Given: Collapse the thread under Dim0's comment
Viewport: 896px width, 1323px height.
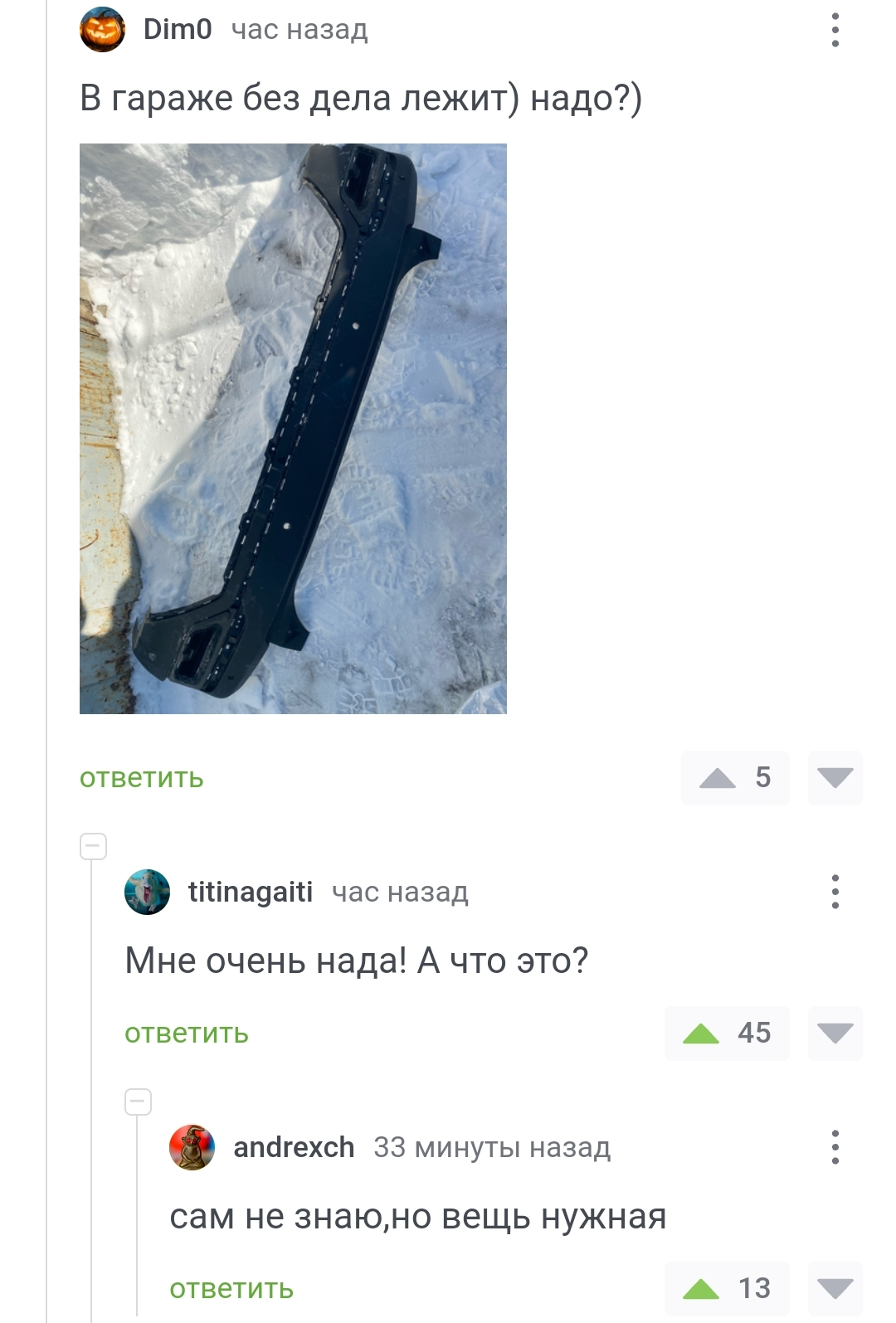Looking at the screenshot, I should (93, 847).
